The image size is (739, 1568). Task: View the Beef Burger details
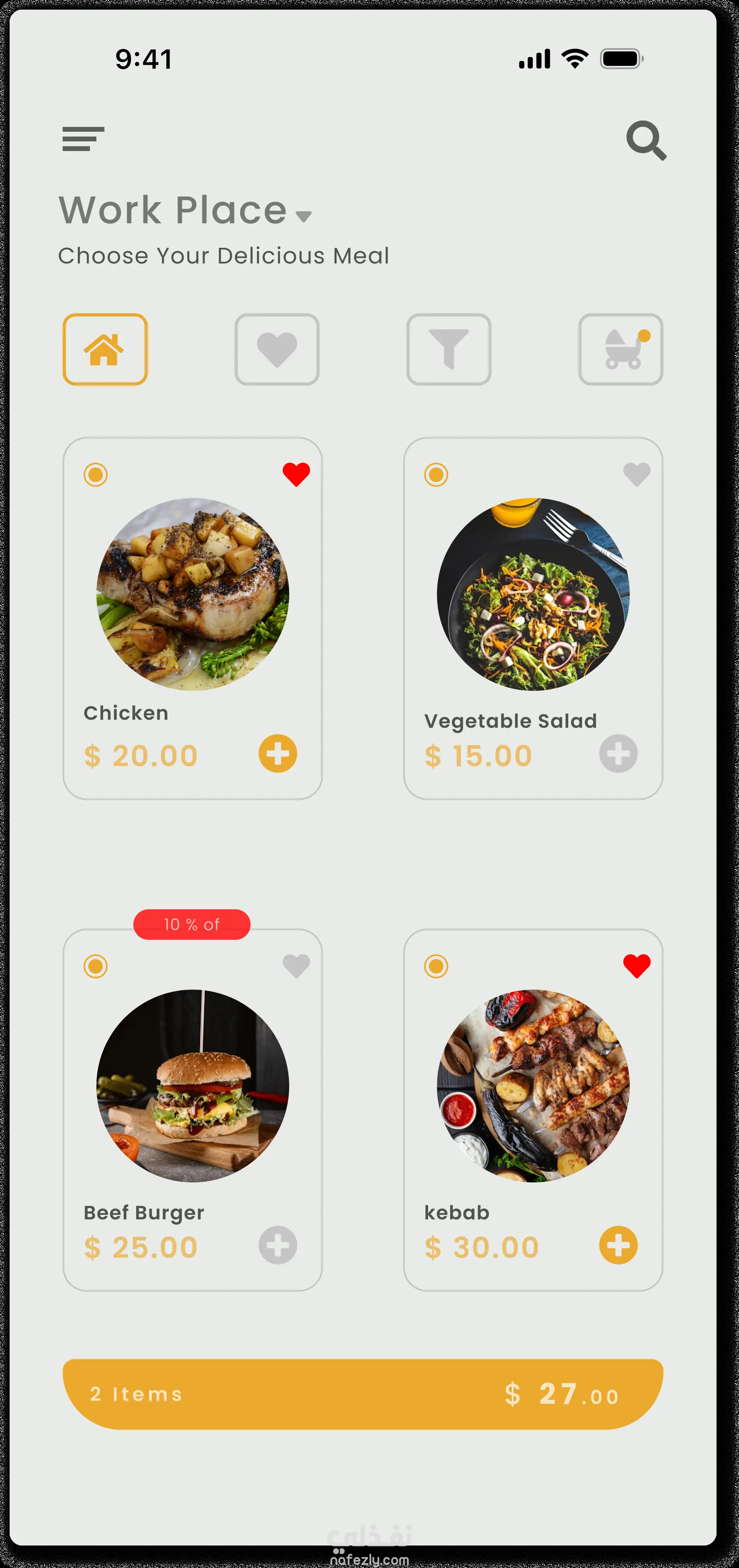pos(193,1086)
